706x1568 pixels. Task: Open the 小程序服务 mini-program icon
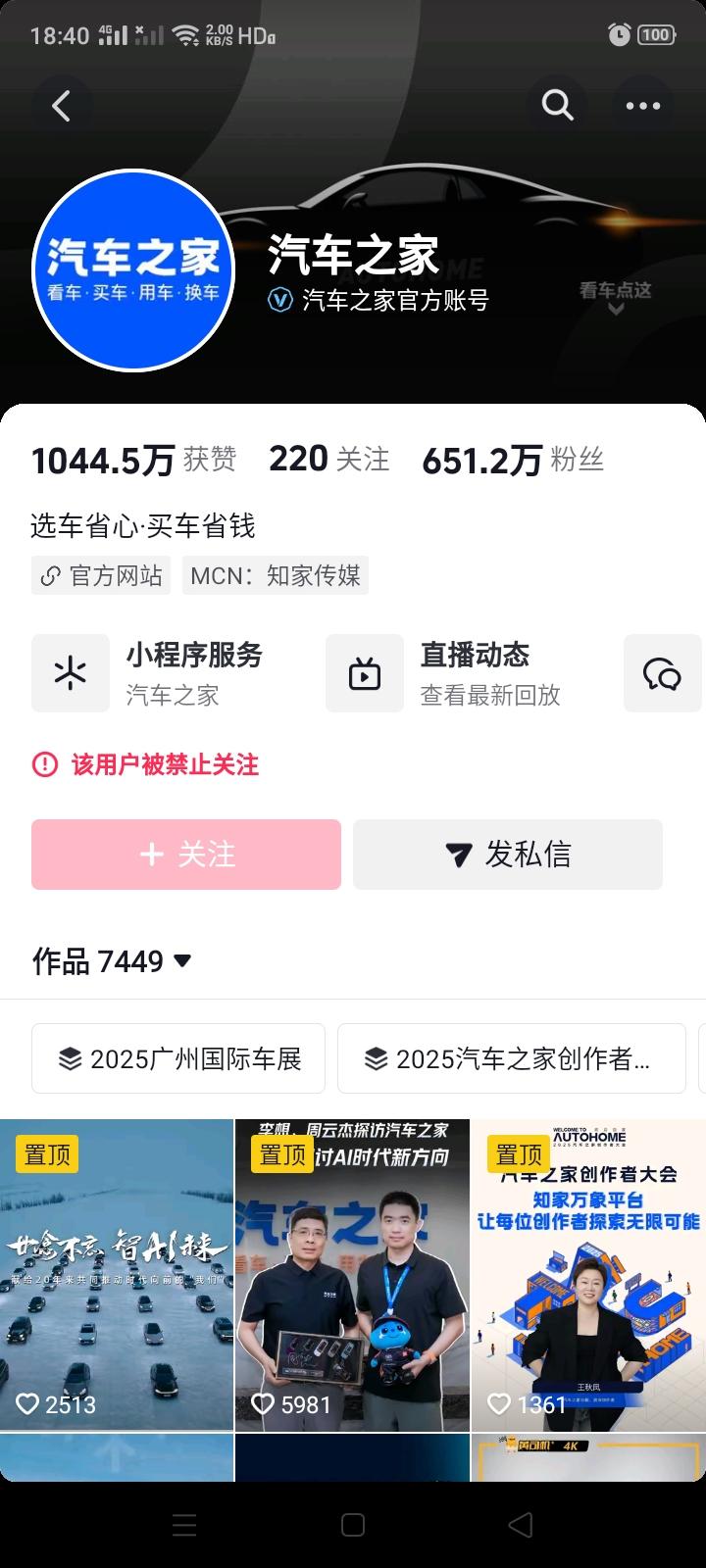[70, 673]
